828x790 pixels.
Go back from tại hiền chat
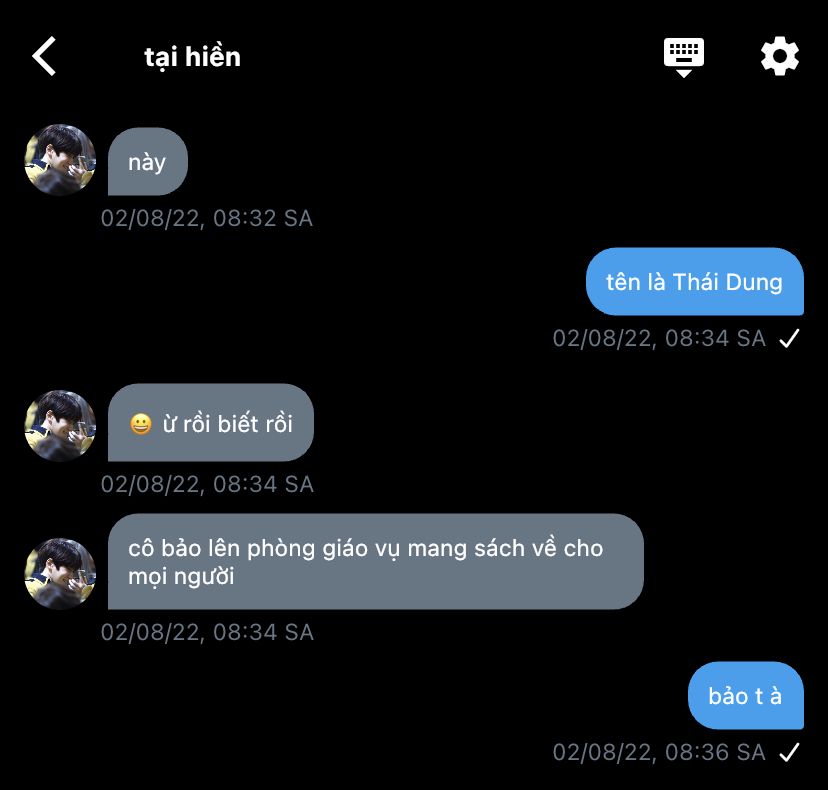coord(44,56)
